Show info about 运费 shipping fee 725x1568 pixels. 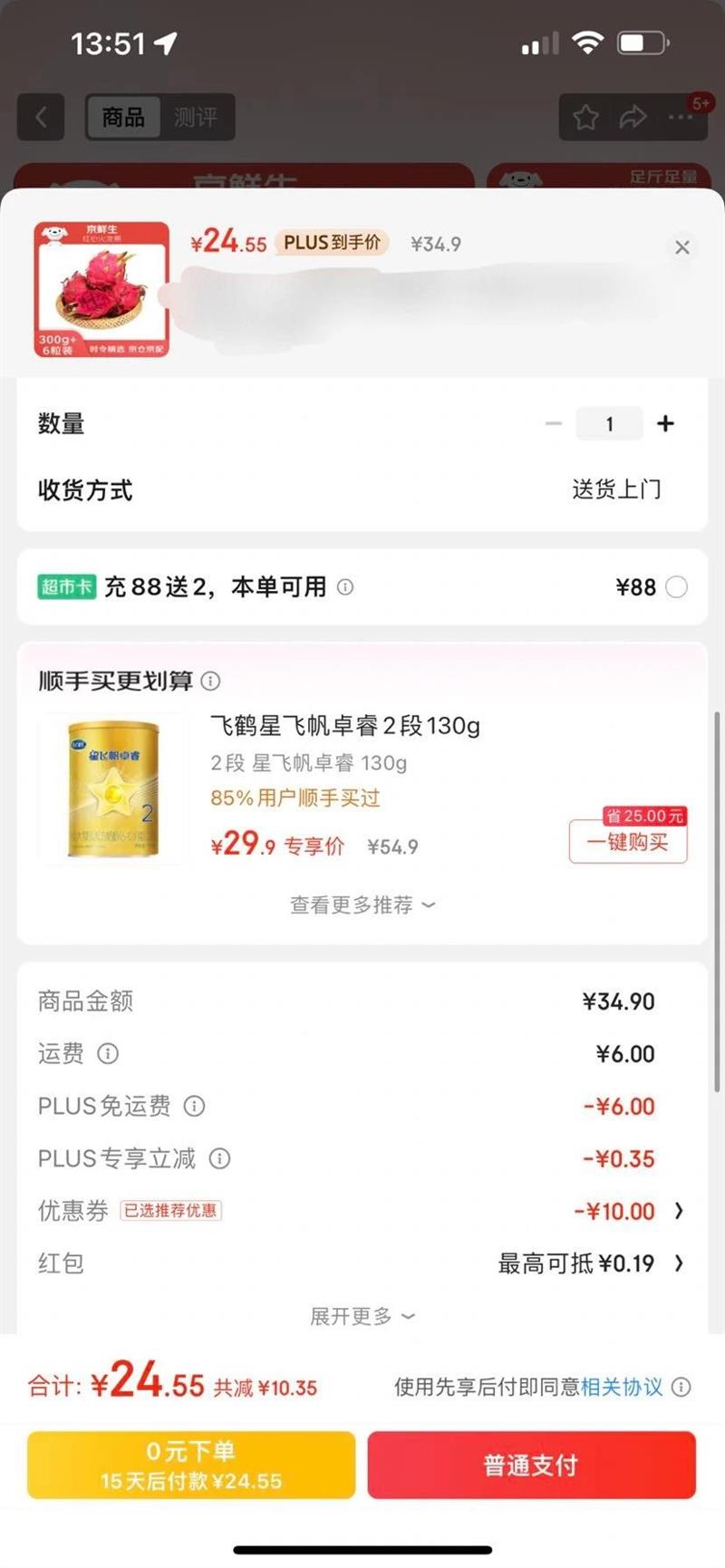click(x=108, y=1053)
